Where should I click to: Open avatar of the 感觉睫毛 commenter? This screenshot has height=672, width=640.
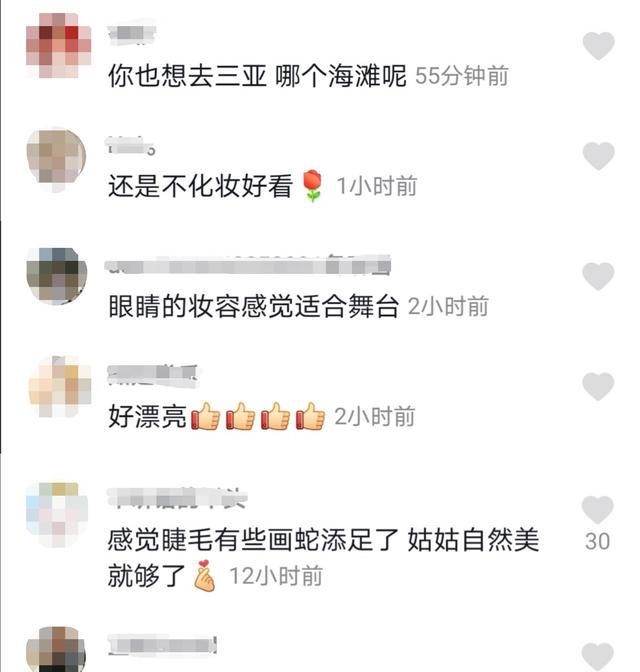click(x=56, y=512)
